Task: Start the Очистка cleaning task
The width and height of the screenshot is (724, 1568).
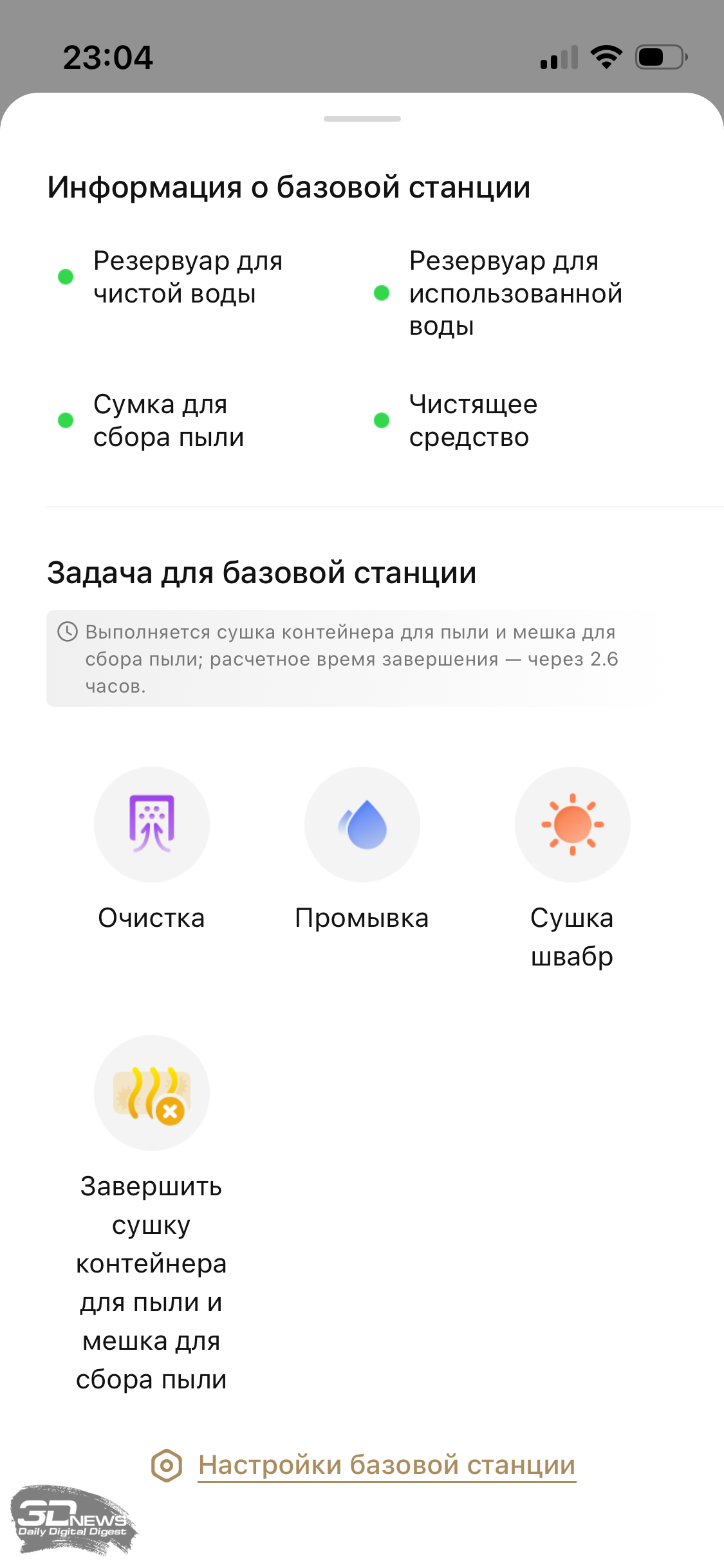Action: (x=152, y=825)
